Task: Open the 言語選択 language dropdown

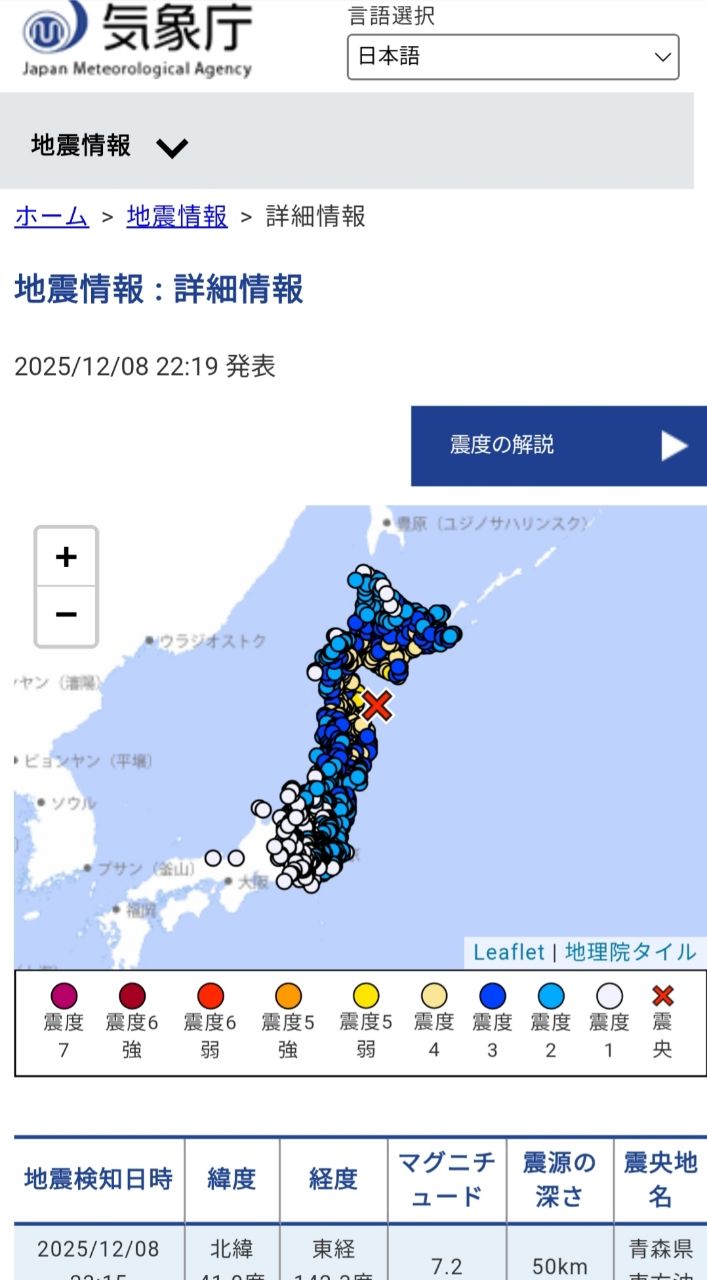Action: (512, 57)
